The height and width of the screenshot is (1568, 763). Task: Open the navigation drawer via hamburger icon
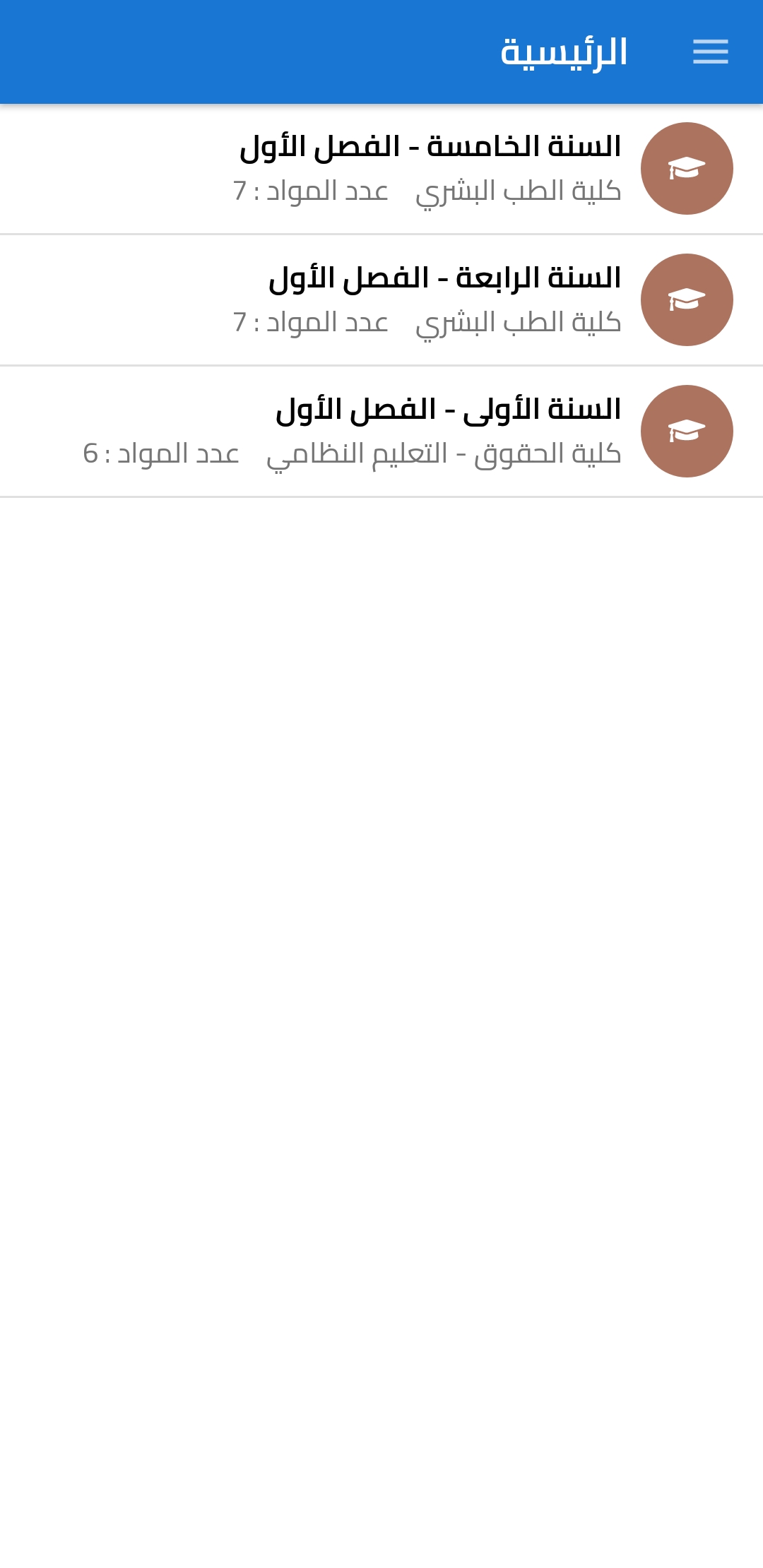pyautogui.click(x=710, y=52)
